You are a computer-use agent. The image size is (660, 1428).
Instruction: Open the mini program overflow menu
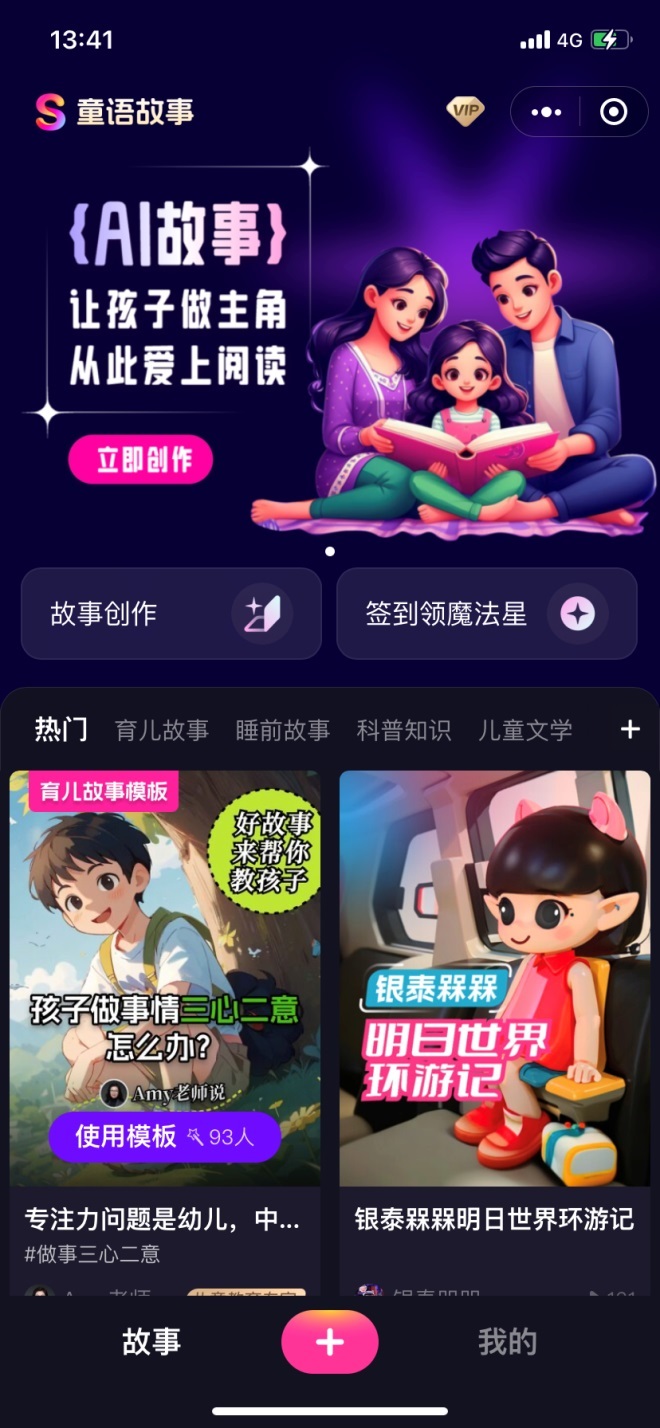(x=546, y=112)
